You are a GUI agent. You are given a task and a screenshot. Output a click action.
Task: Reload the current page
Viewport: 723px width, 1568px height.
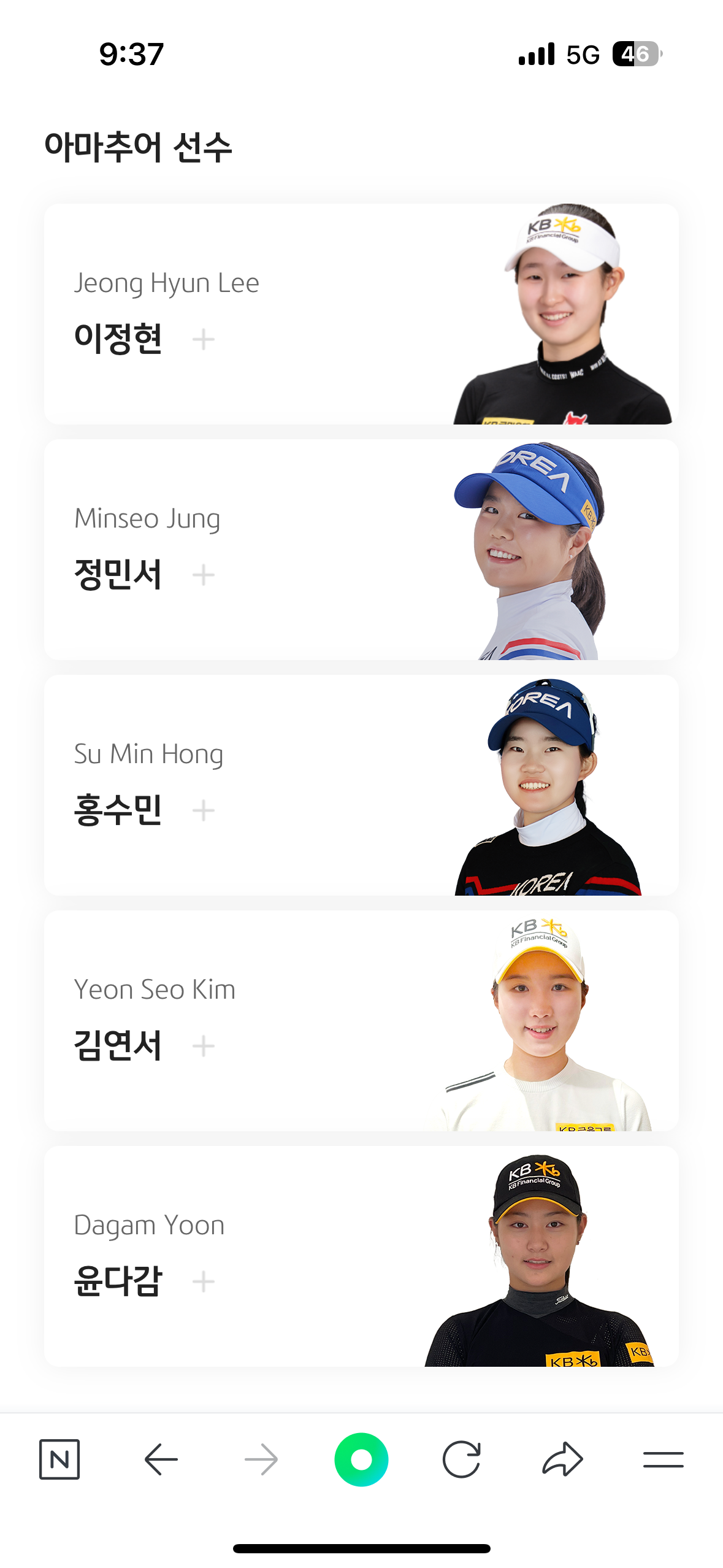click(461, 1459)
